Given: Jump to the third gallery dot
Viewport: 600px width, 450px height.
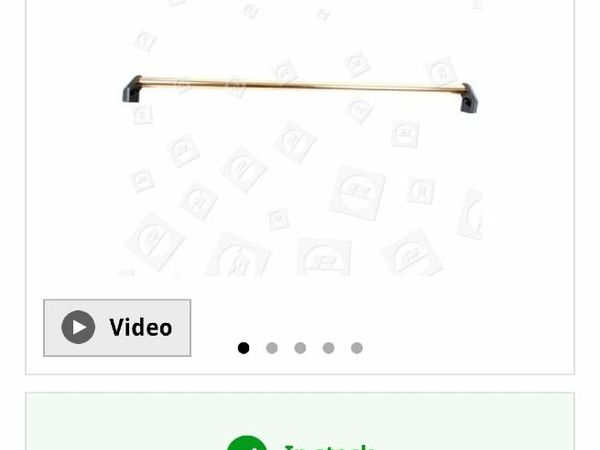Looking at the screenshot, I should [x=300, y=348].
